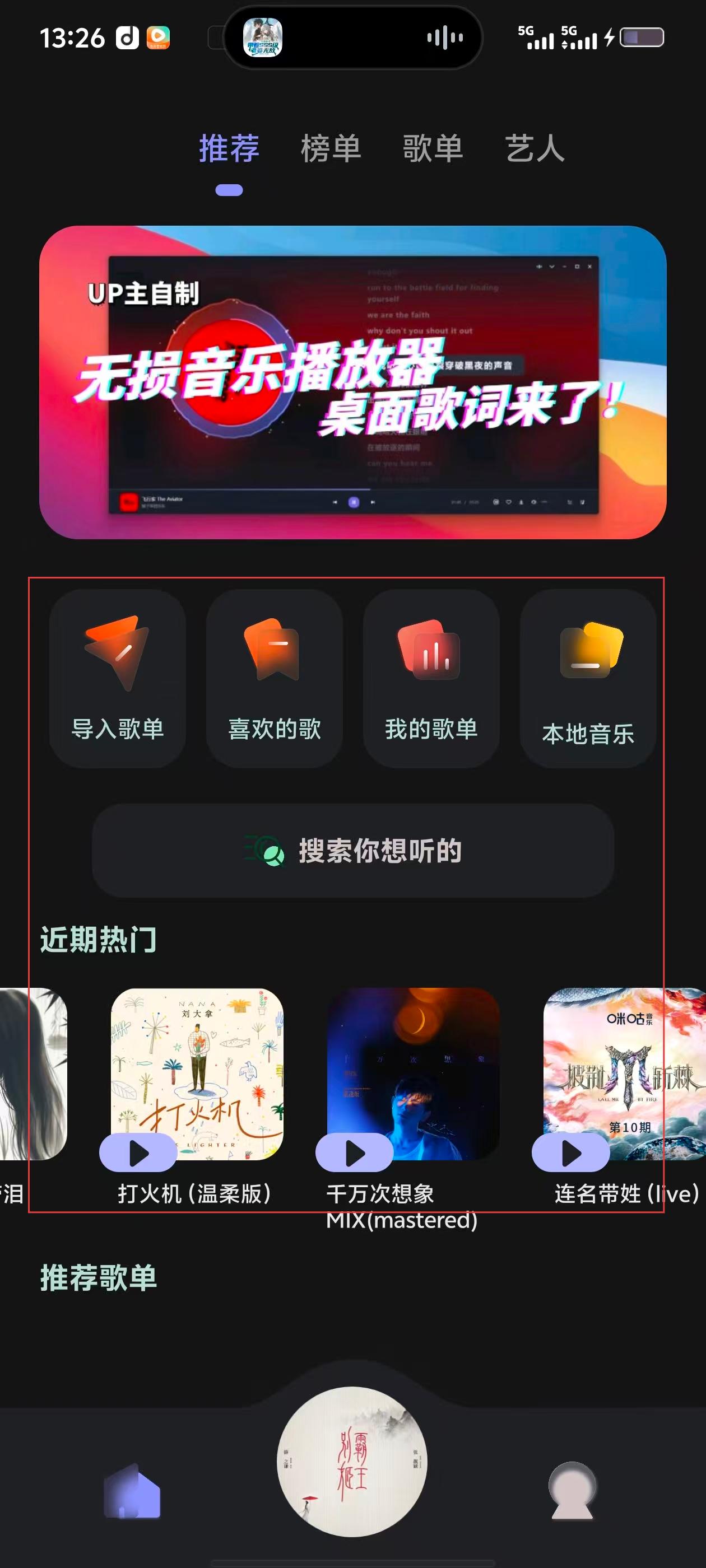Open 导入歌单
Image resolution: width=706 pixels, height=1568 pixels.
click(x=118, y=678)
